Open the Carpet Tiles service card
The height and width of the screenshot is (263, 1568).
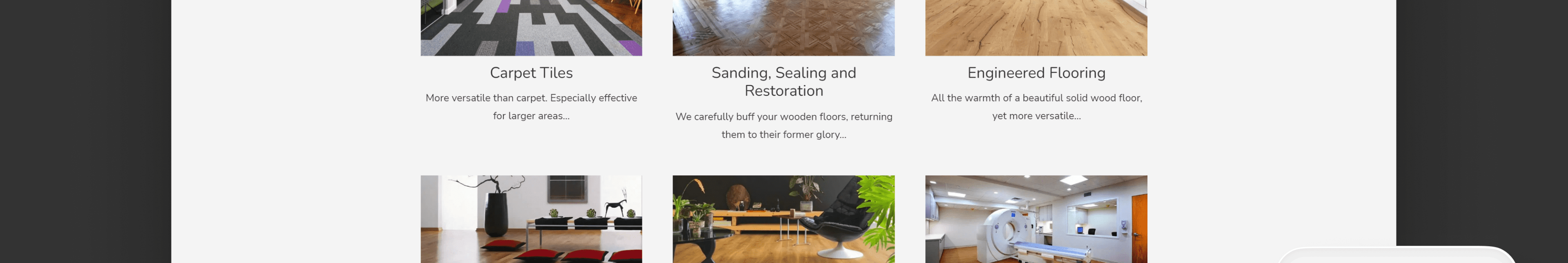tap(531, 73)
